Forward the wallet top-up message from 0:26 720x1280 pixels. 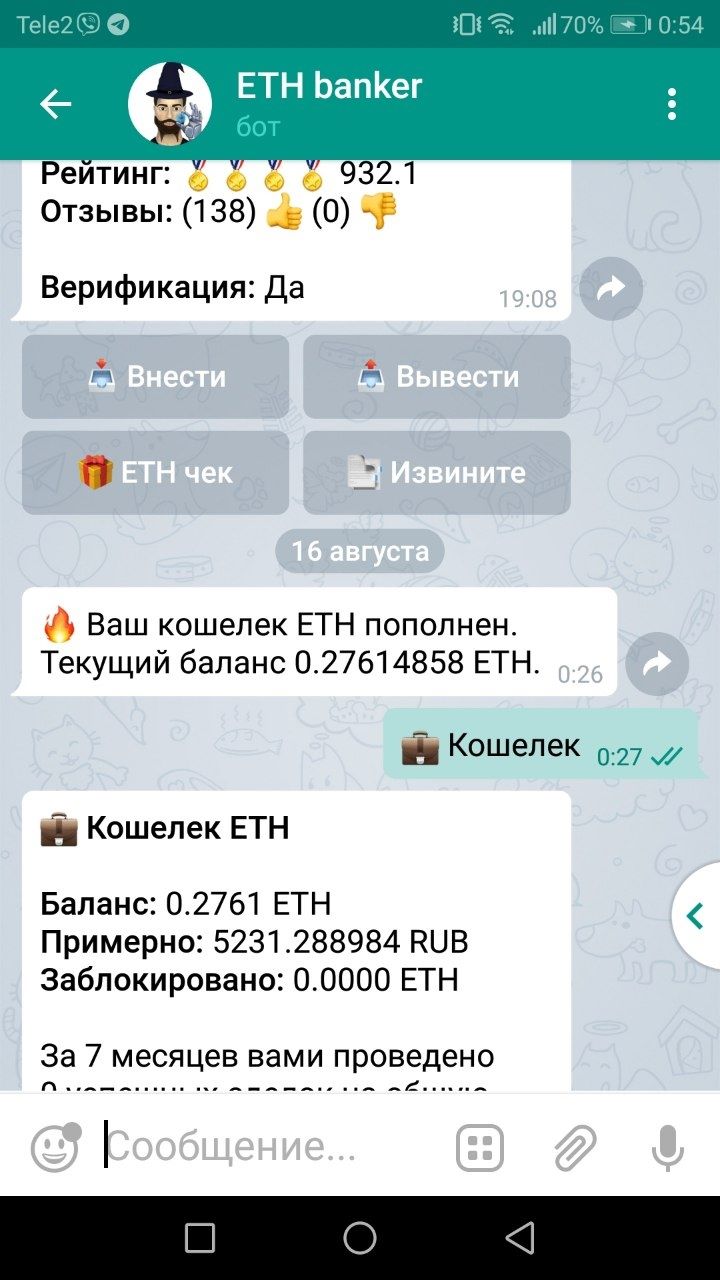[657, 663]
